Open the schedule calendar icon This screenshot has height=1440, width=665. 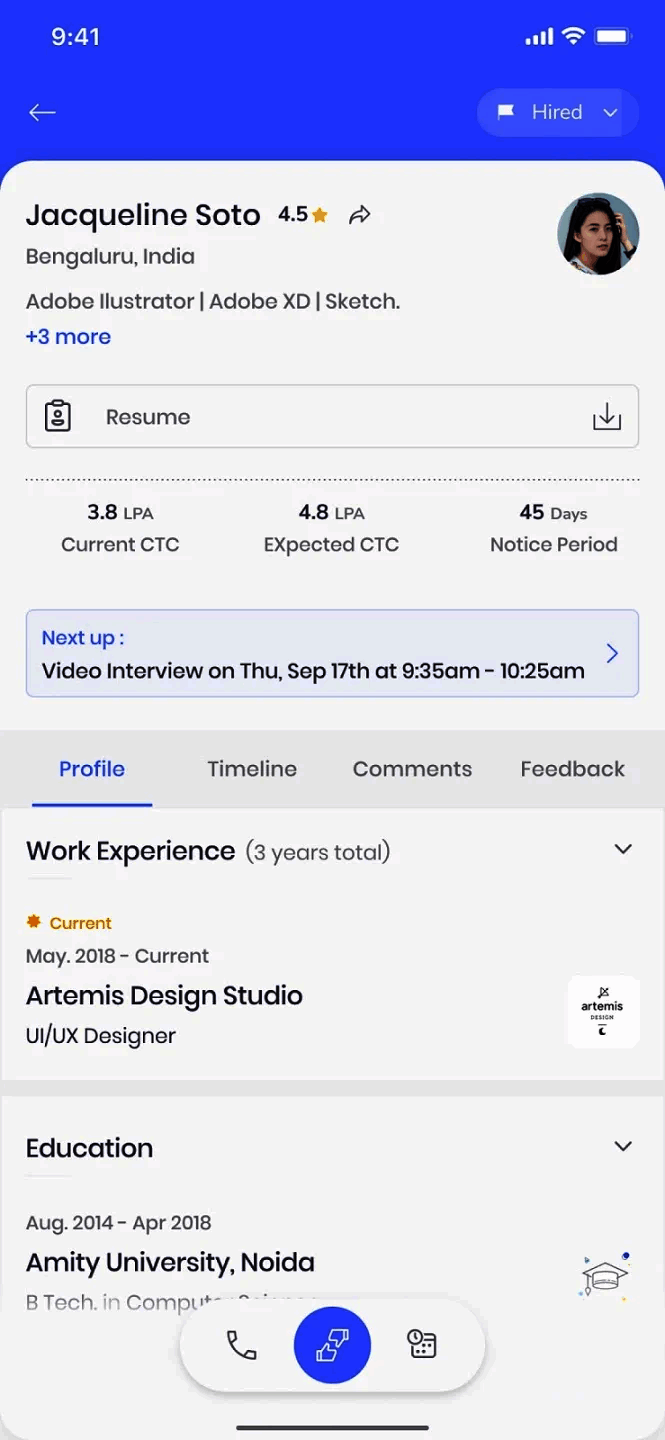click(x=423, y=1345)
